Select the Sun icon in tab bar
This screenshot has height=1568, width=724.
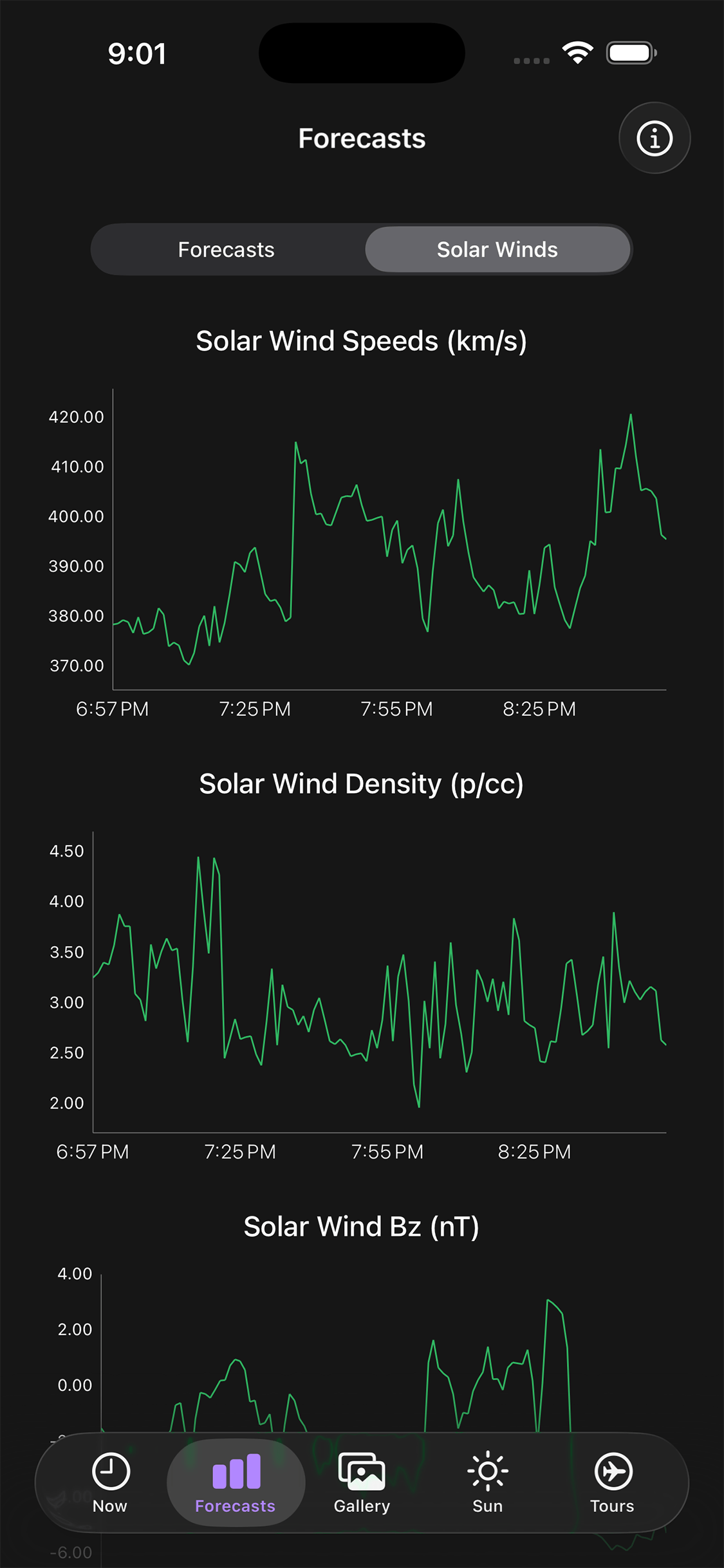click(x=487, y=1471)
